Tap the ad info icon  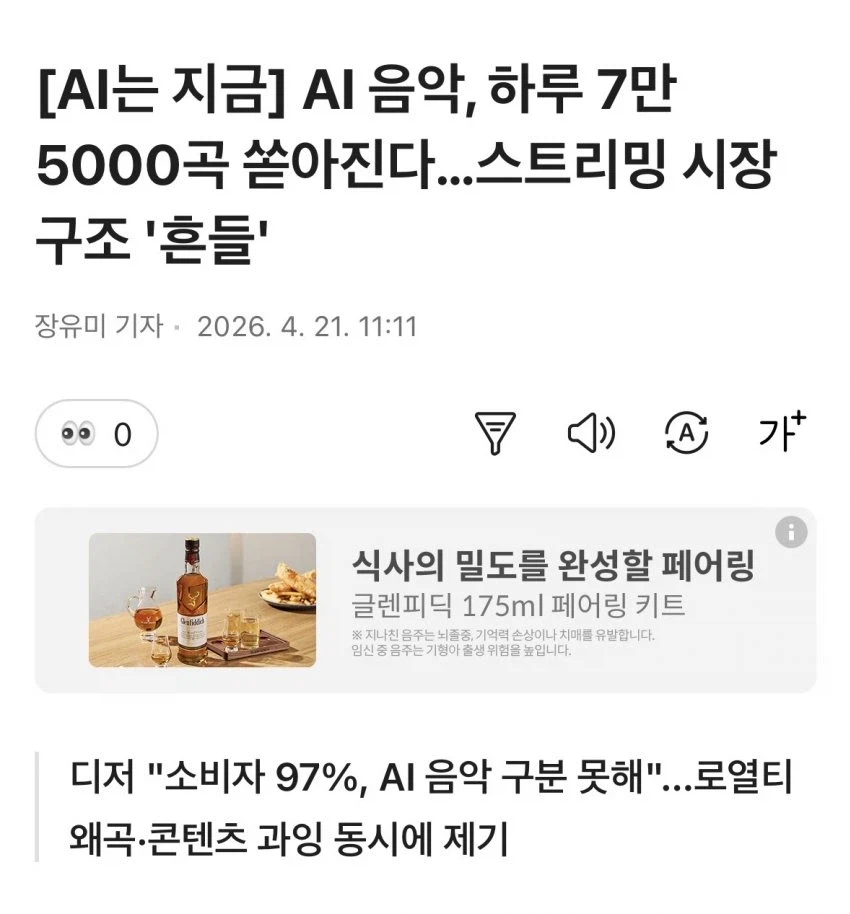(790, 532)
